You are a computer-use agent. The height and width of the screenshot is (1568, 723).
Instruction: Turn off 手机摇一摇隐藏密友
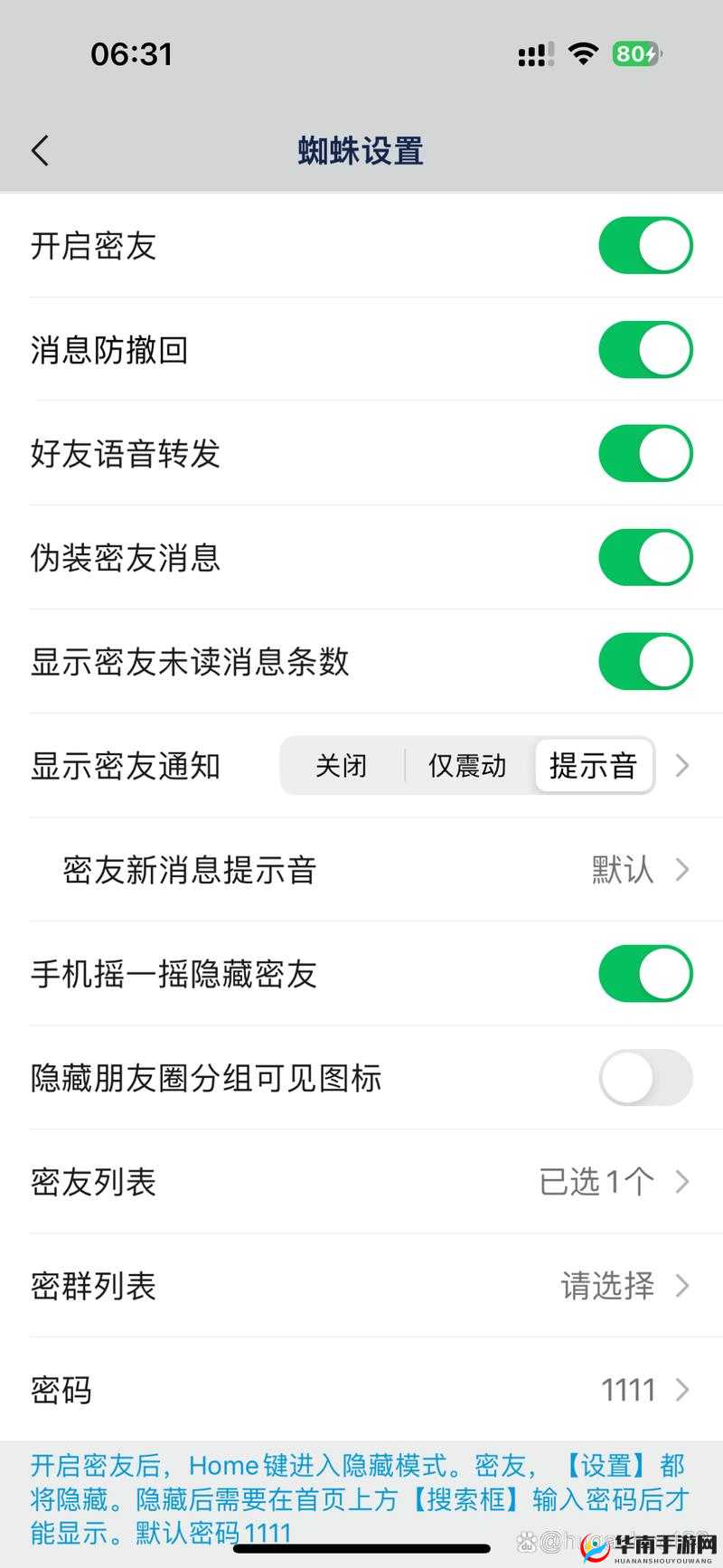(644, 974)
